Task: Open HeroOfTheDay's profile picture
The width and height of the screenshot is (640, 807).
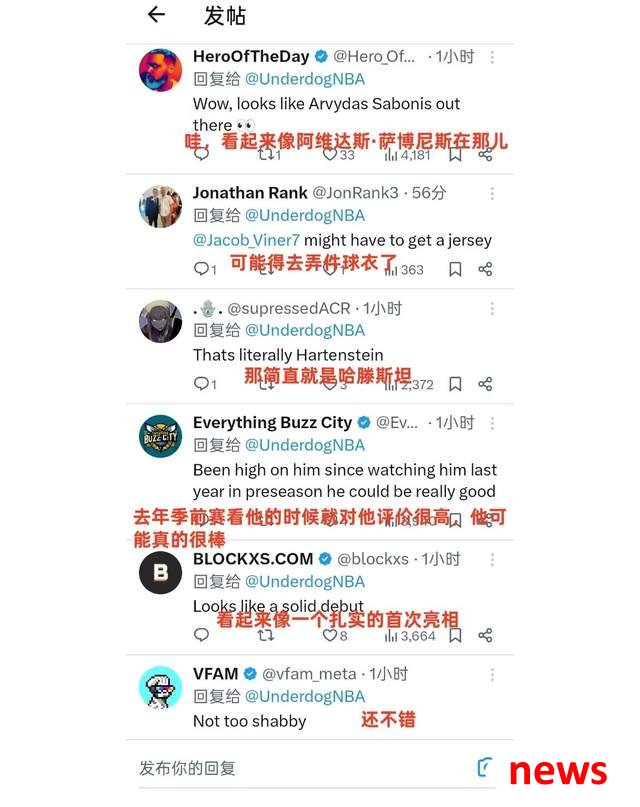Action: 160,70
